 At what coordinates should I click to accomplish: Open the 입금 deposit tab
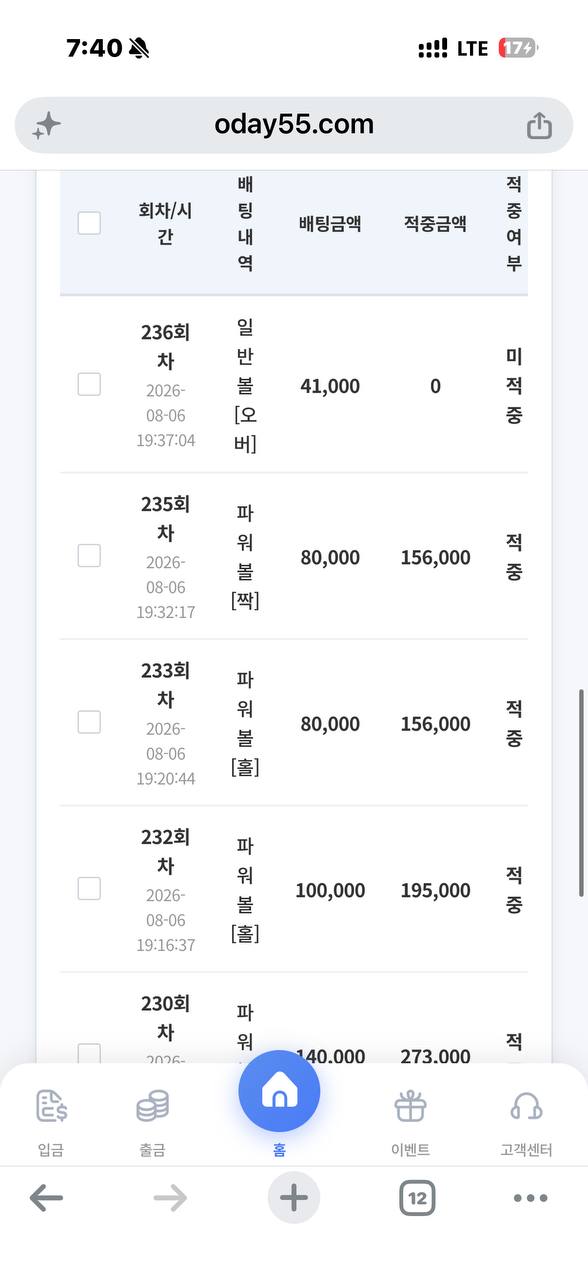click(x=51, y=1122)
